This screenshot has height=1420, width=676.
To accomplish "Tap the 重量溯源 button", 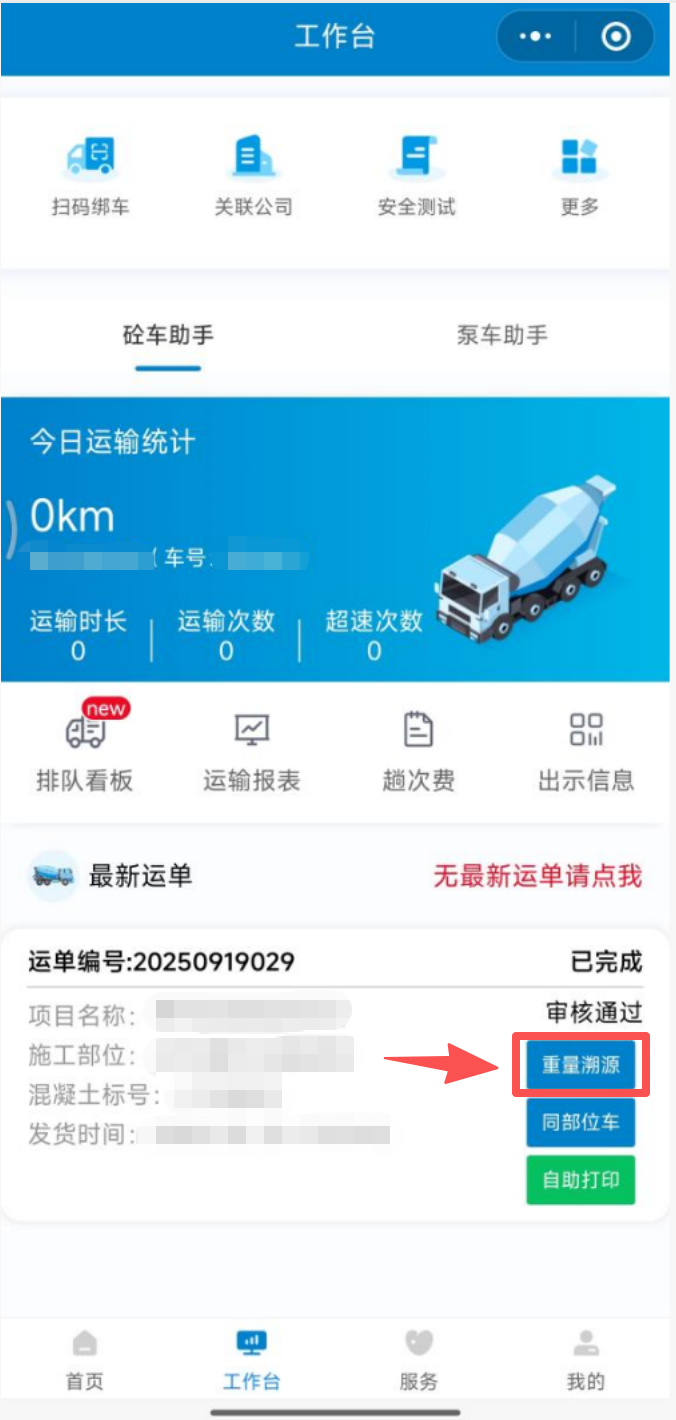I will (581, 1066).
